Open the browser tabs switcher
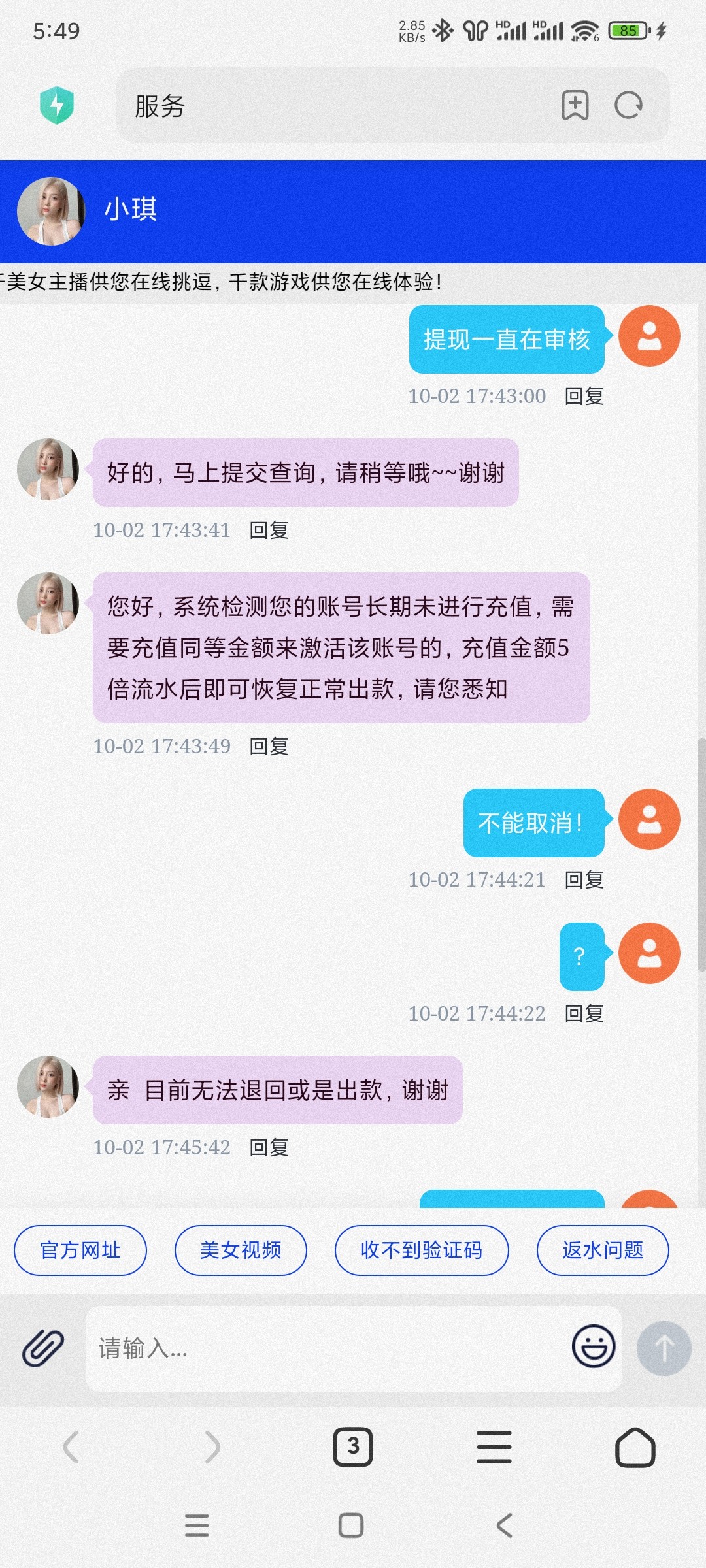 (x=353, y=1447)
